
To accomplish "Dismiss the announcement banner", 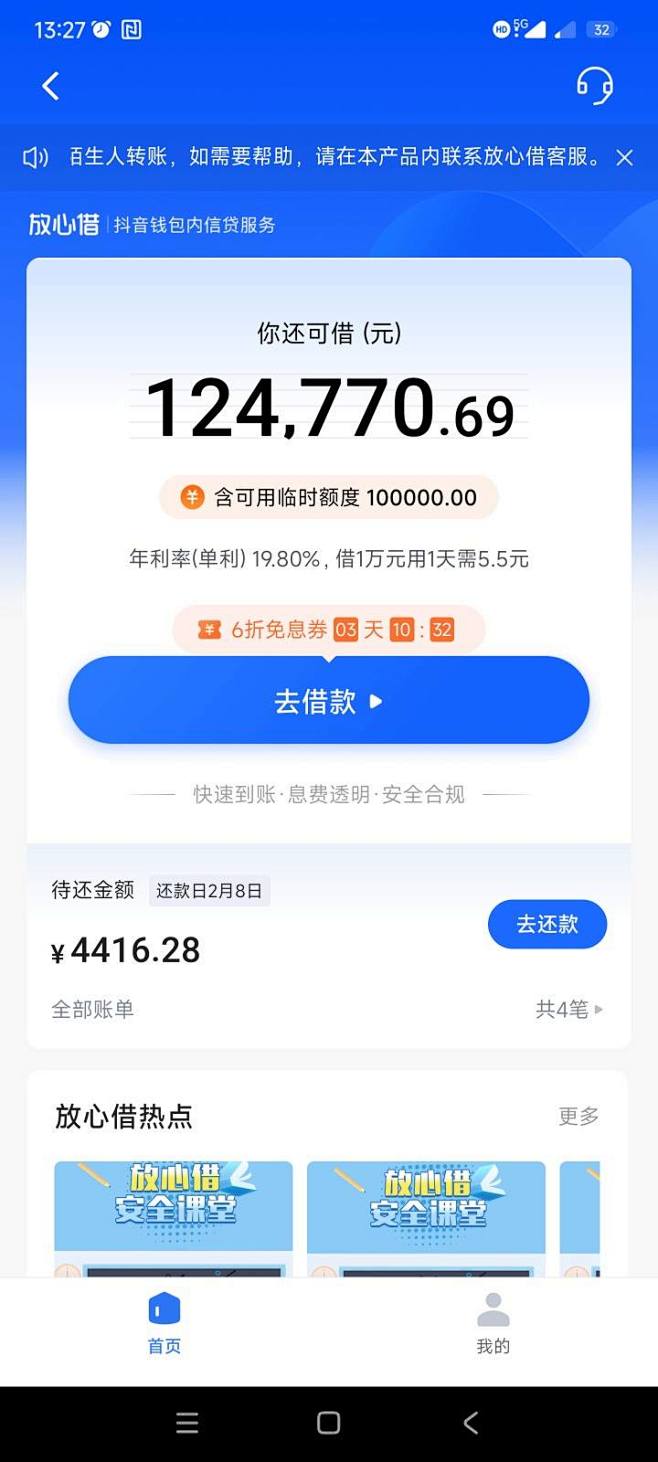I will (625, 157).
